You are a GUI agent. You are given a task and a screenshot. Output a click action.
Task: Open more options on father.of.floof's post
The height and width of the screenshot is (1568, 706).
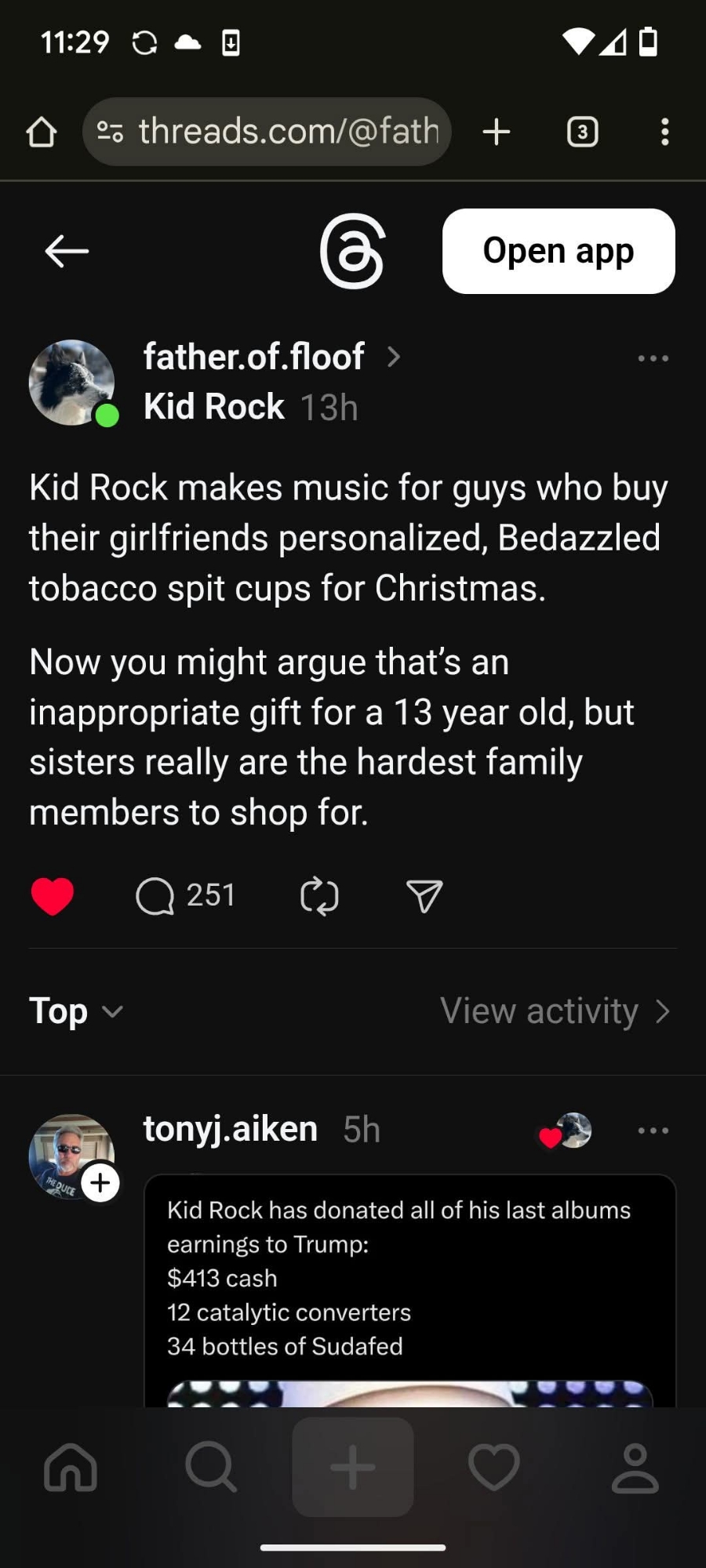pos(653,358)
